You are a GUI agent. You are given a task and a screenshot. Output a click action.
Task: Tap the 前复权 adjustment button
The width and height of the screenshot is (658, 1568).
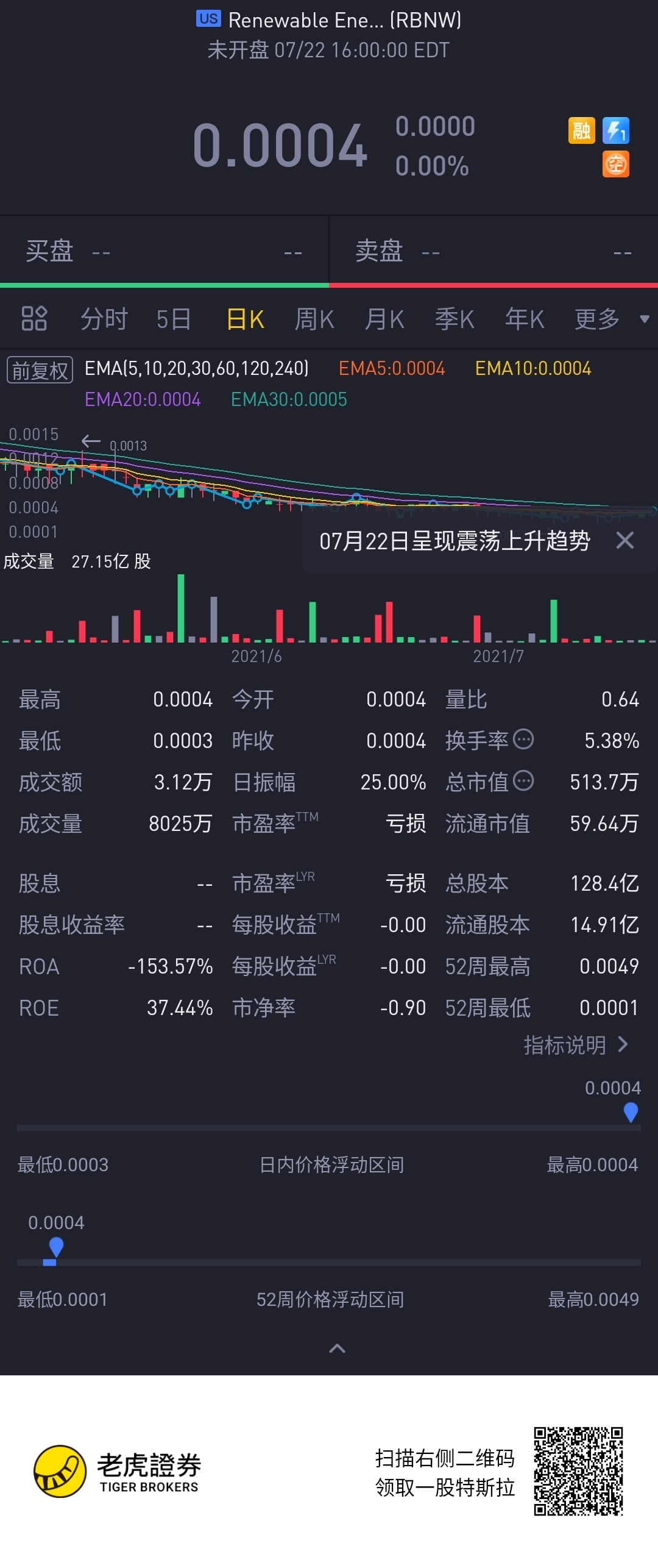pos(40,370)
